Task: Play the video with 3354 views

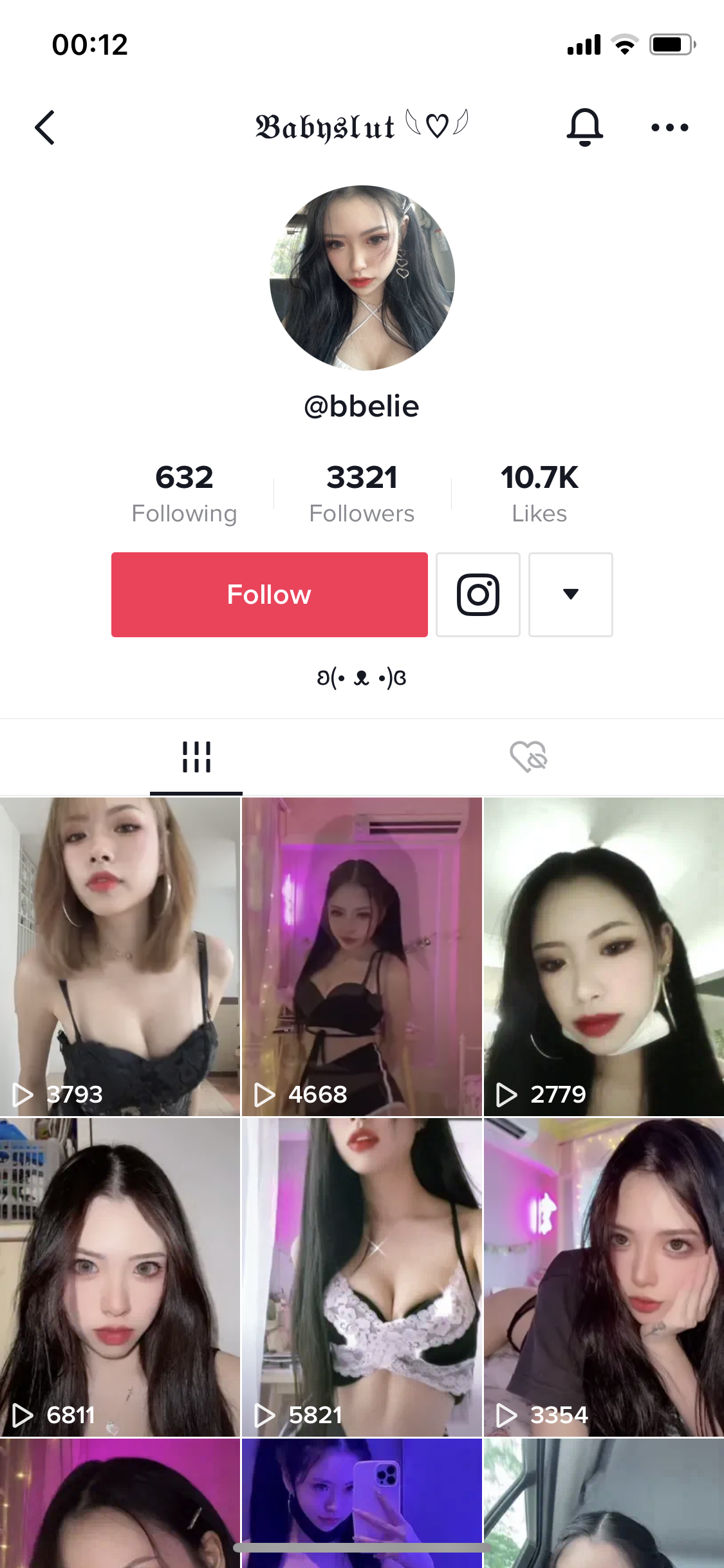Action: 604,1277
